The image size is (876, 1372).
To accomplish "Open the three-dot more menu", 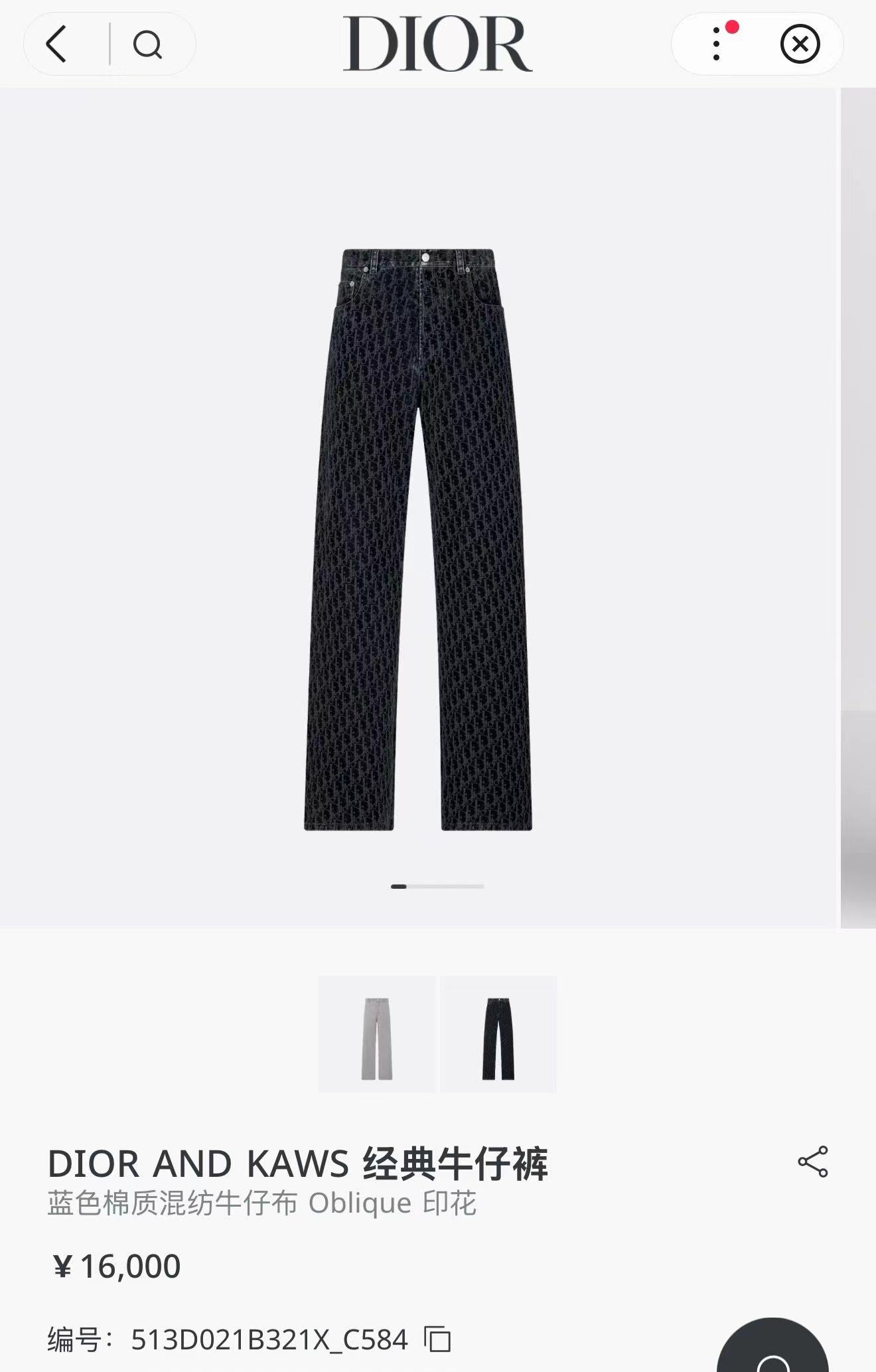I will (717, 44).
